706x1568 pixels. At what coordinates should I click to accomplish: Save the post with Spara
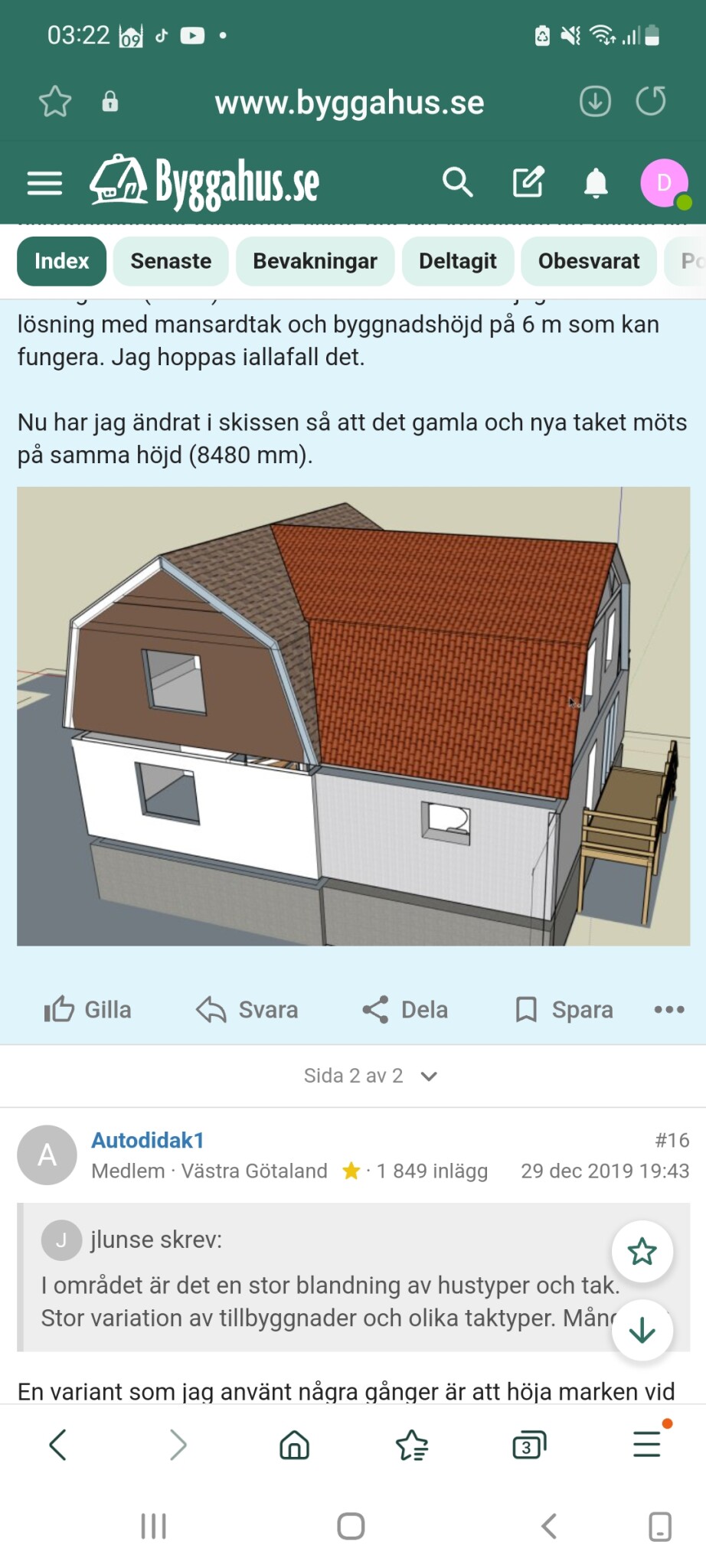564,1010
